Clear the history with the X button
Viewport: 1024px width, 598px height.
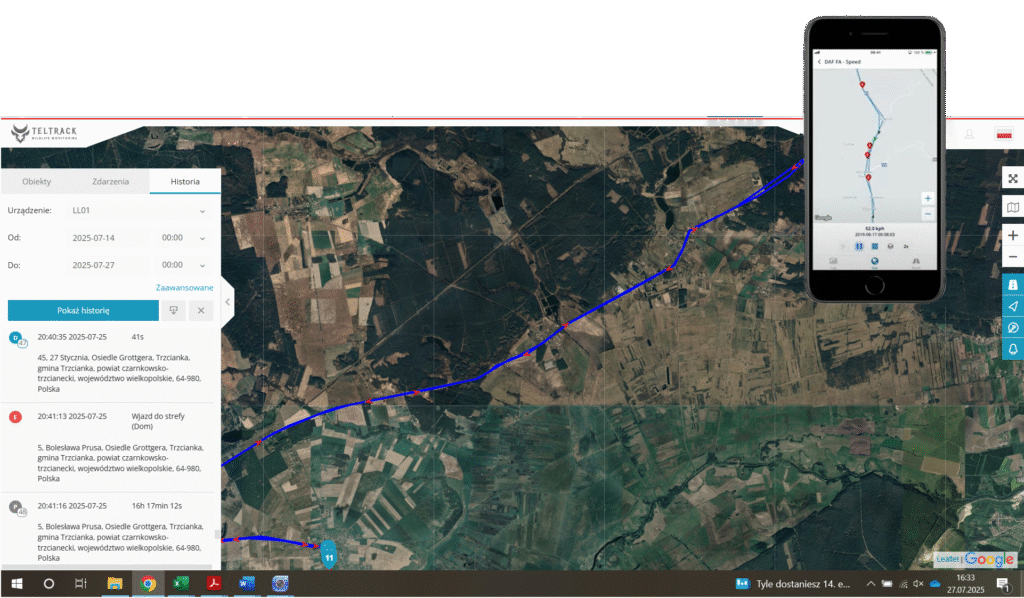point(201,310)
